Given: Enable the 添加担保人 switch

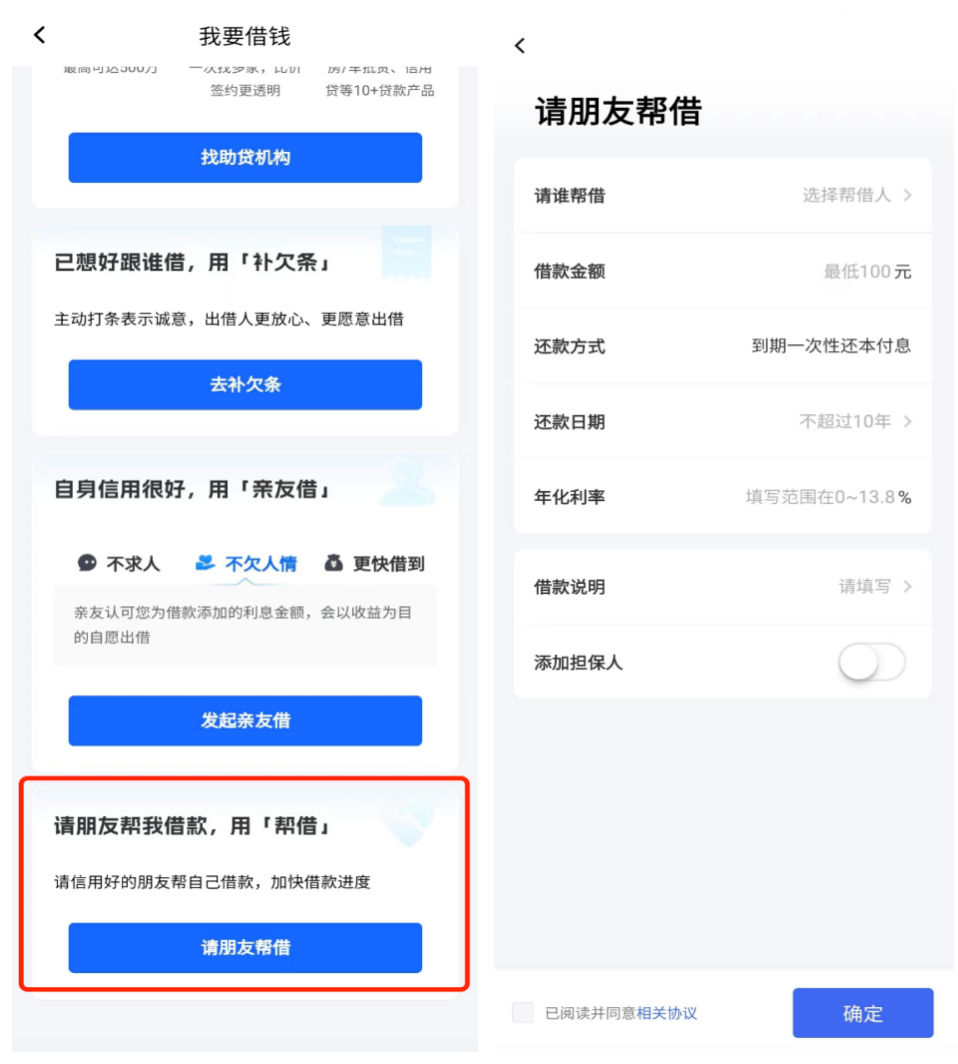Looking at the screenshot, I should [x=872, y=663].
